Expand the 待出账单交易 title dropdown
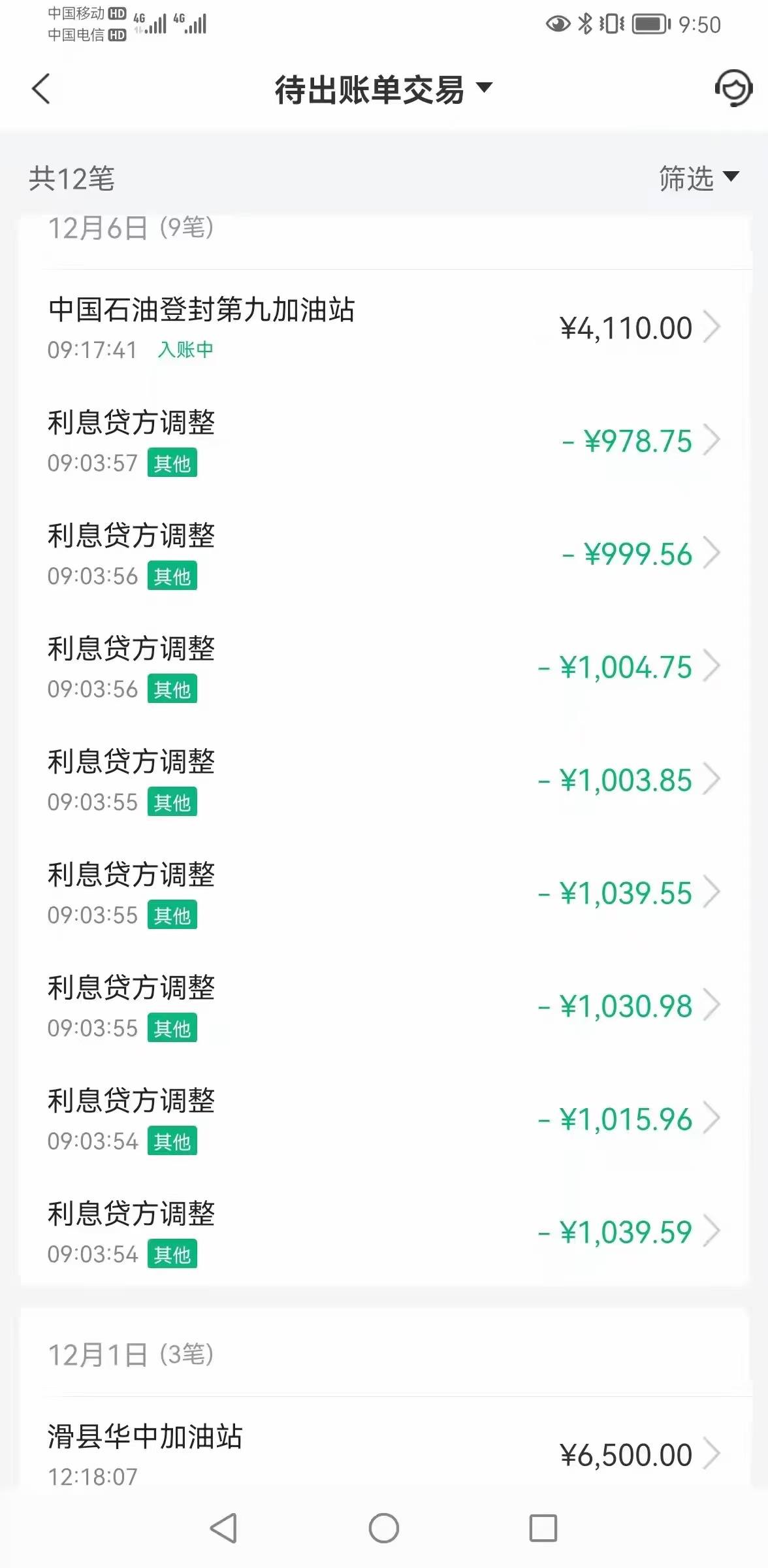 click(x=383, y=90)
